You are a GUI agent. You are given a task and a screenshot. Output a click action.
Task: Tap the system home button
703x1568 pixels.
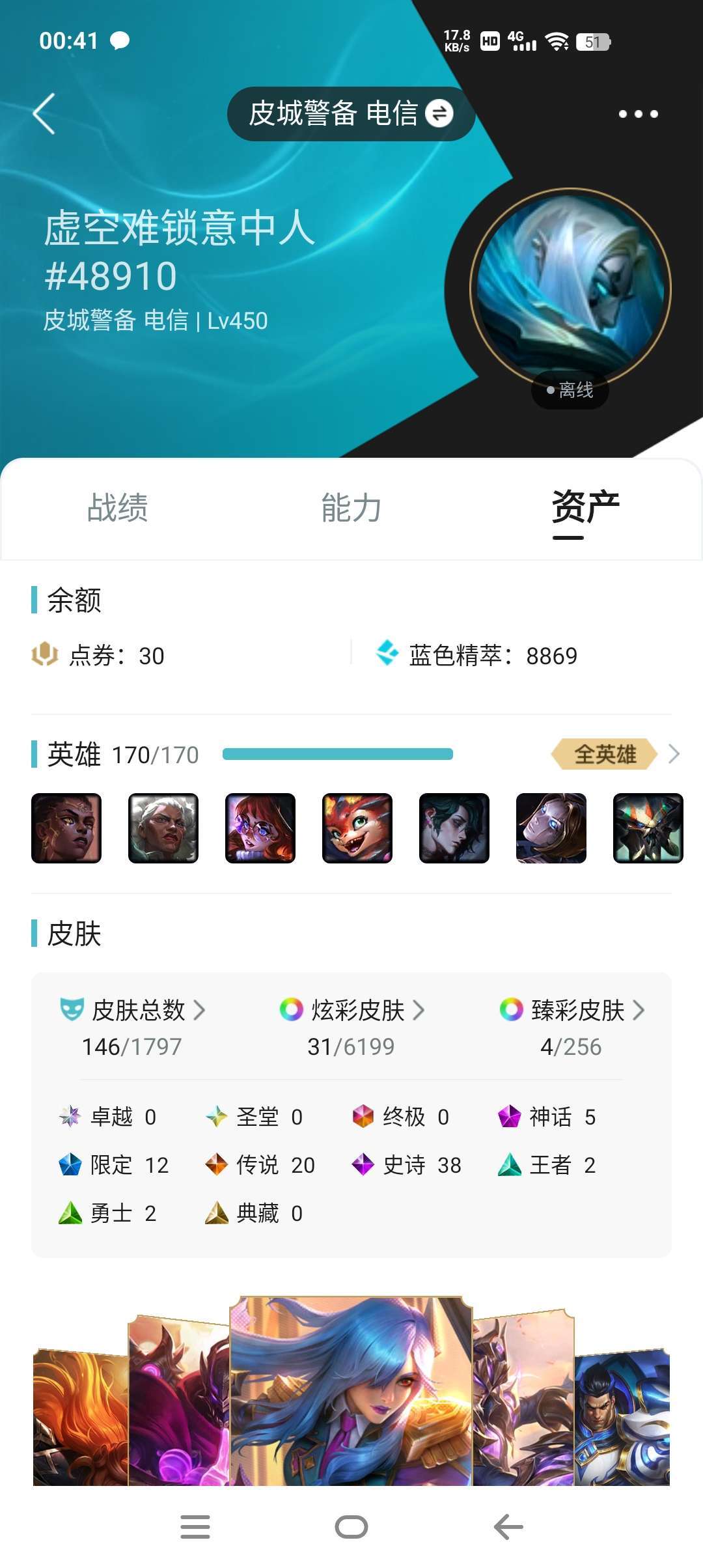click(351, 1527)
